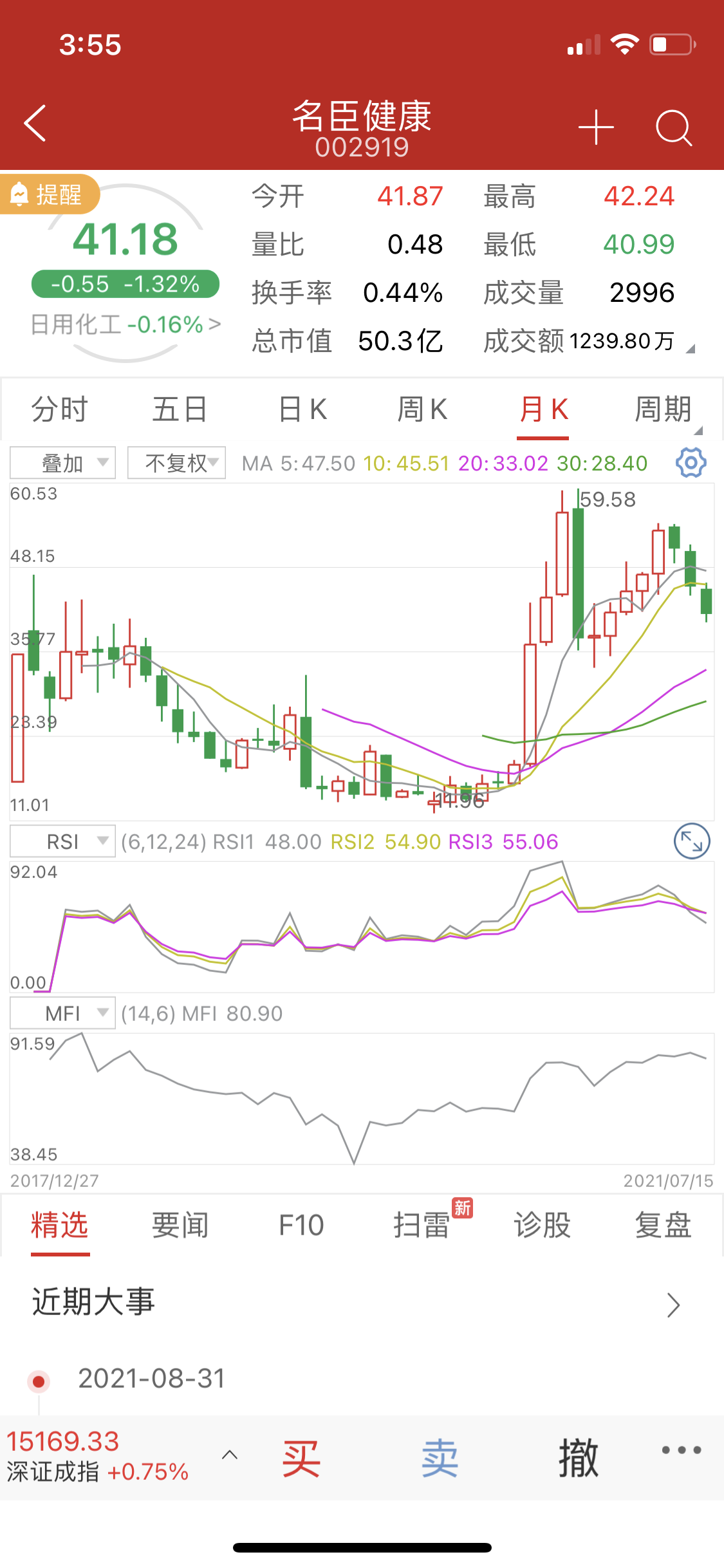Add 名臣健康 to watchlist with plus icon
The height and width of the screenshot is (1568, 724).
point(596,127)
